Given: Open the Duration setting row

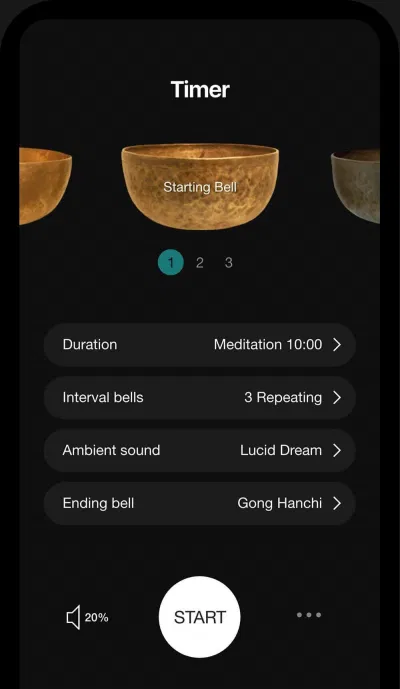Looking at the screenshot, I should click(x=200, y=345).
